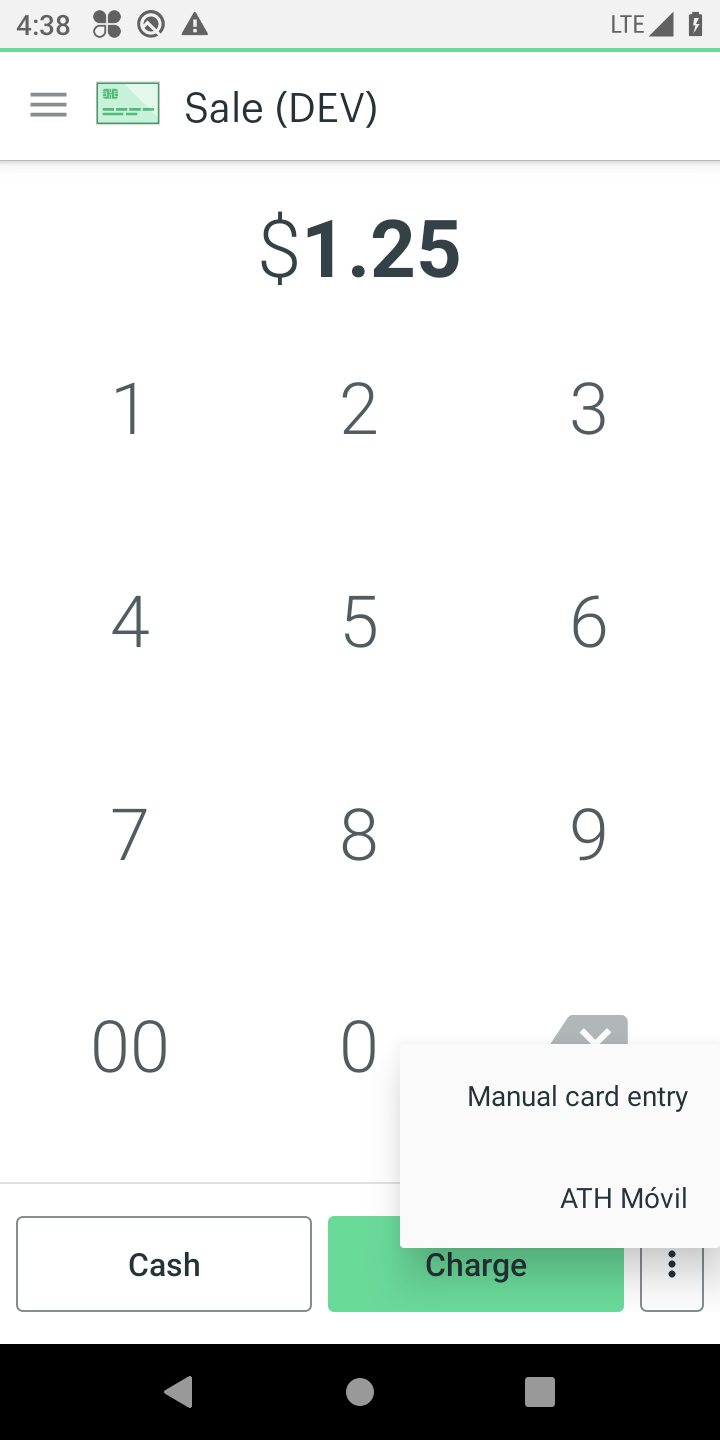
Task: Enter digit 9 on the keypad
Action: (x=588, y=834)
